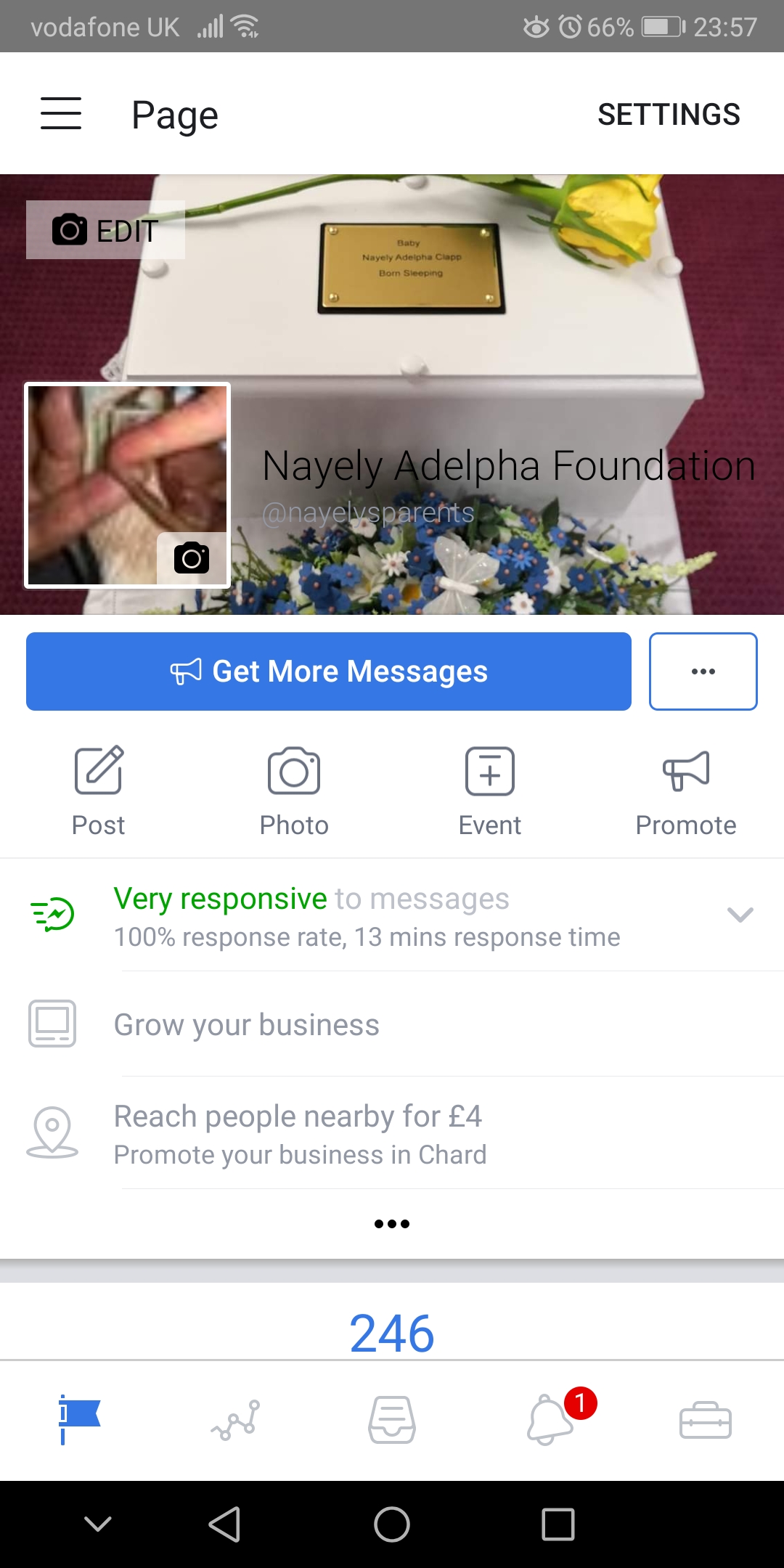
Task: Open Grow your business
Action: [247, 1025]
